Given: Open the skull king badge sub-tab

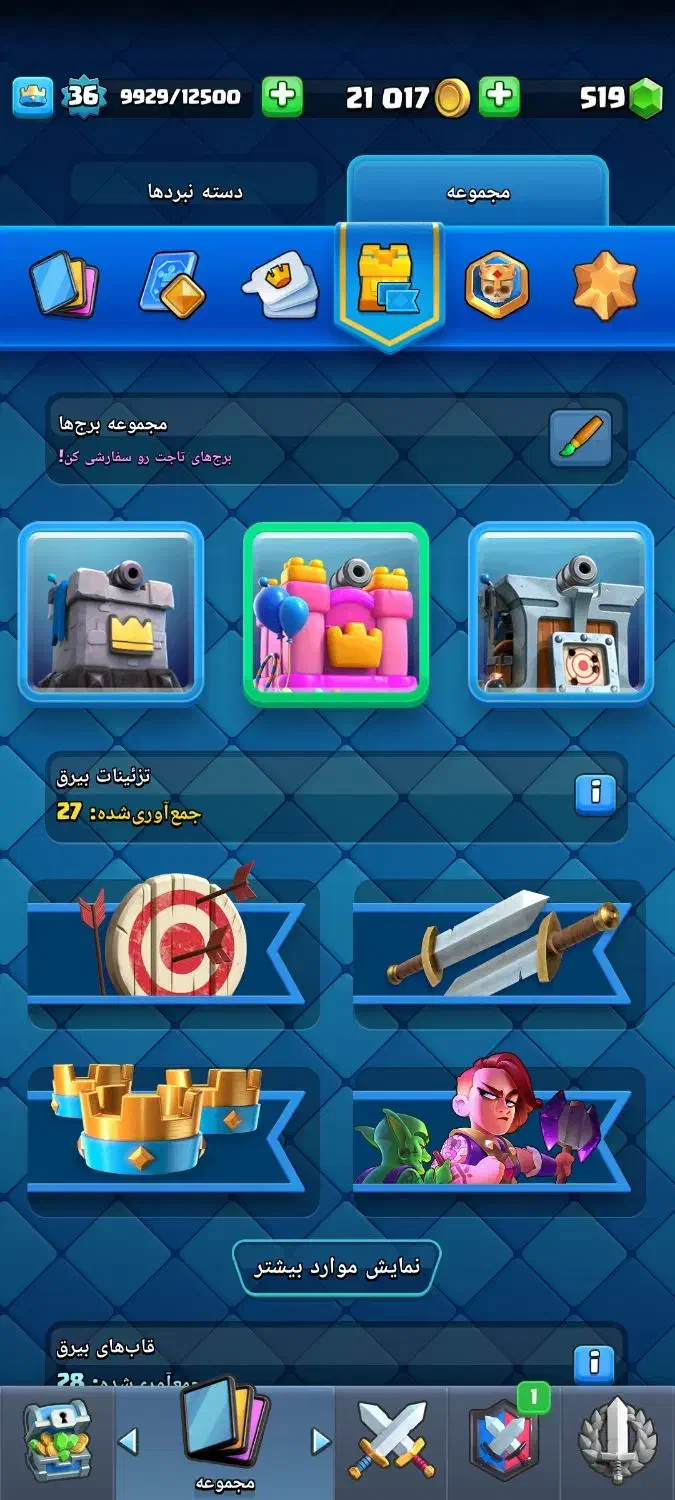Looking at the screenshot, I should tap(496, 284).
